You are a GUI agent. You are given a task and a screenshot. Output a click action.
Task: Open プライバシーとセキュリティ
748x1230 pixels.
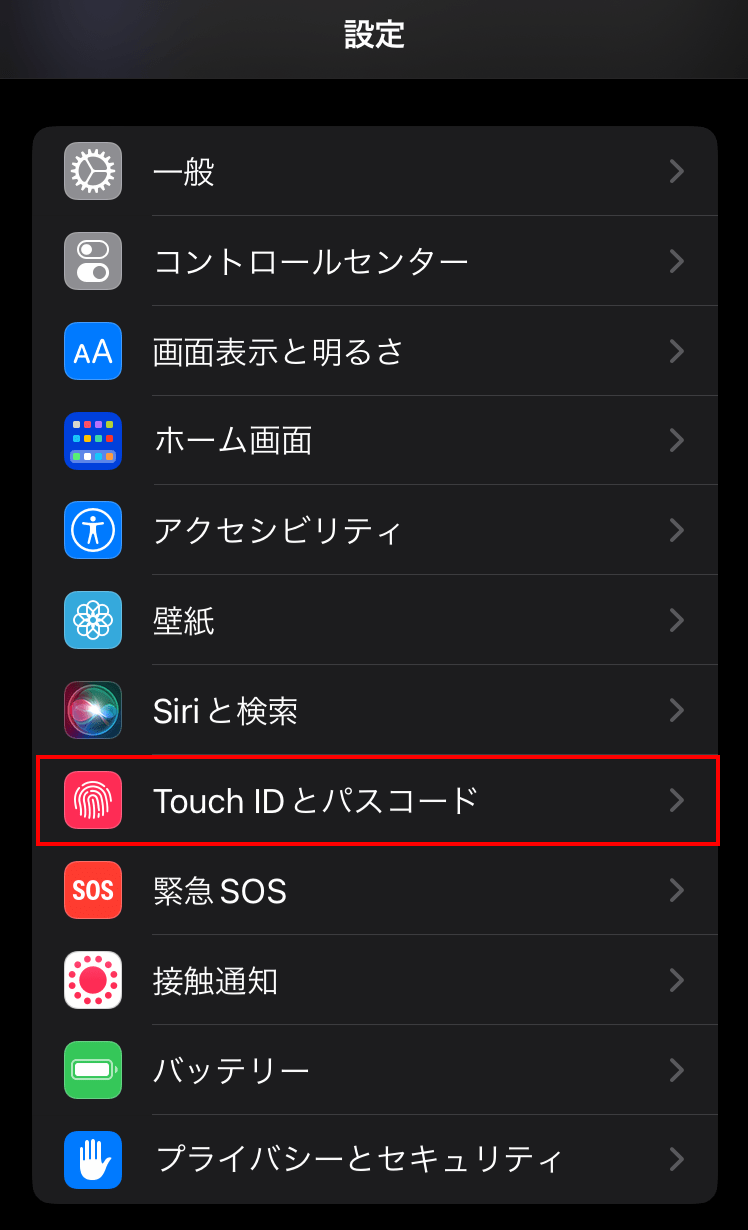coord(375,1159)
